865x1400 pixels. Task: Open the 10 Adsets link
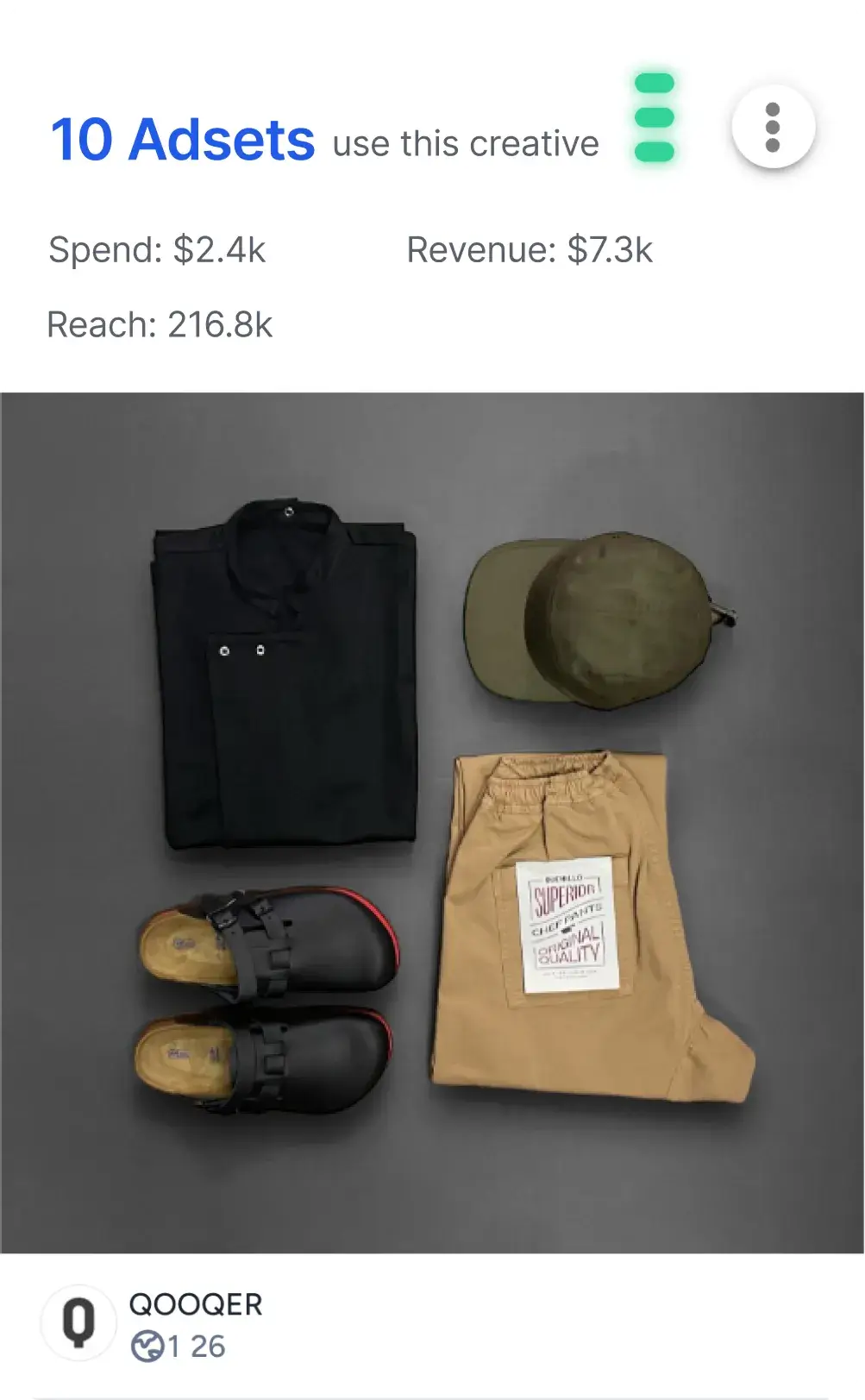tap(183, 140)
